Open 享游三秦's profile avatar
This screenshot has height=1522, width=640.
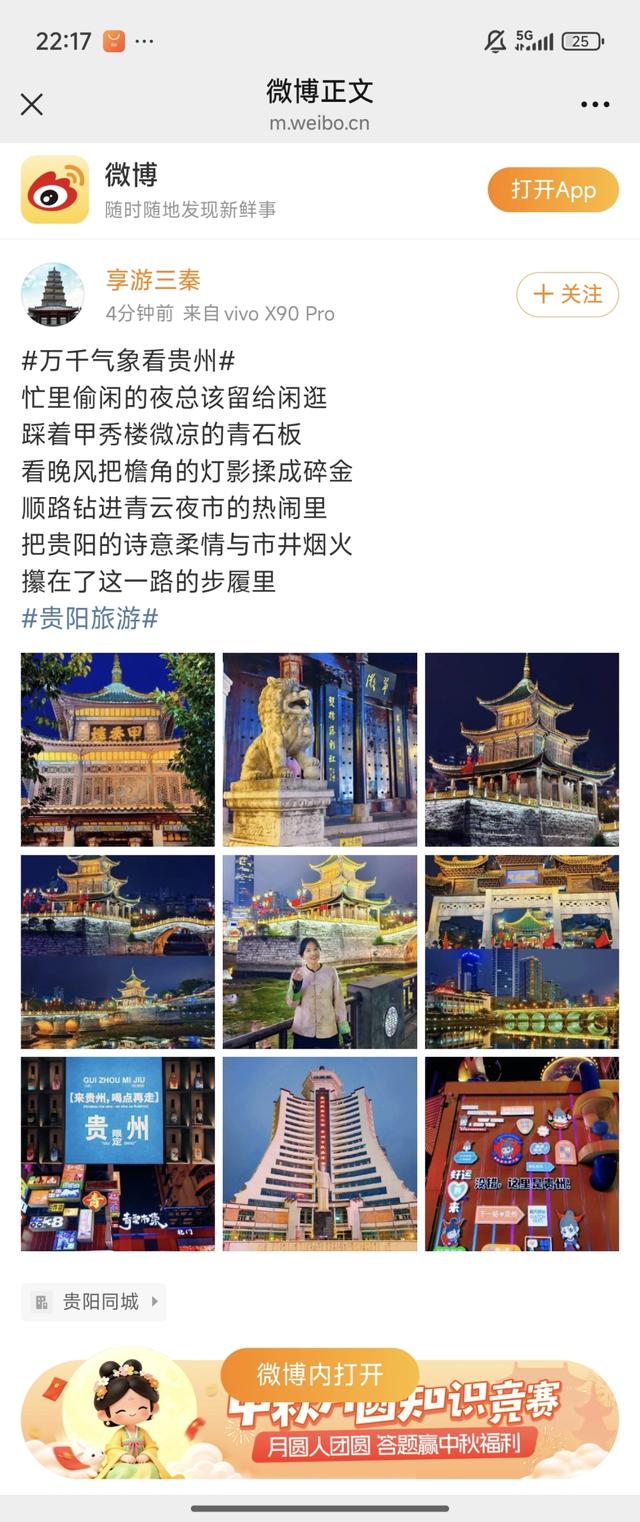pyautogui.click(x=53, y=295)
